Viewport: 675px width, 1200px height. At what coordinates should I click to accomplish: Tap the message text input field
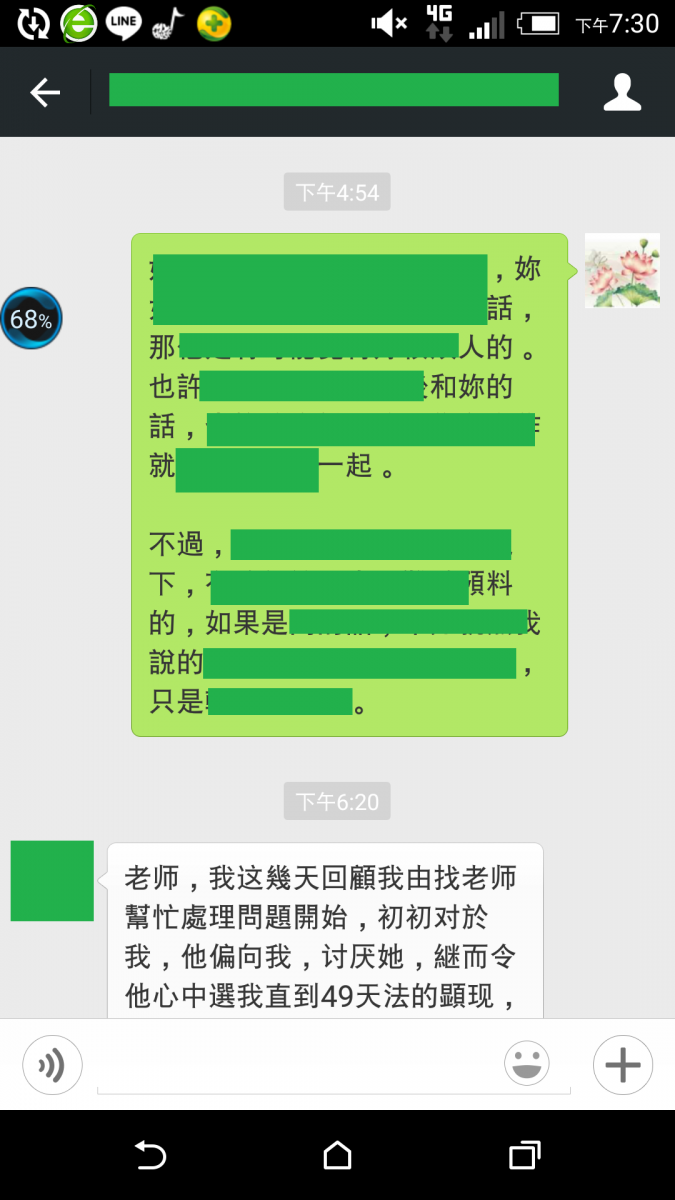pos(295,1066)
